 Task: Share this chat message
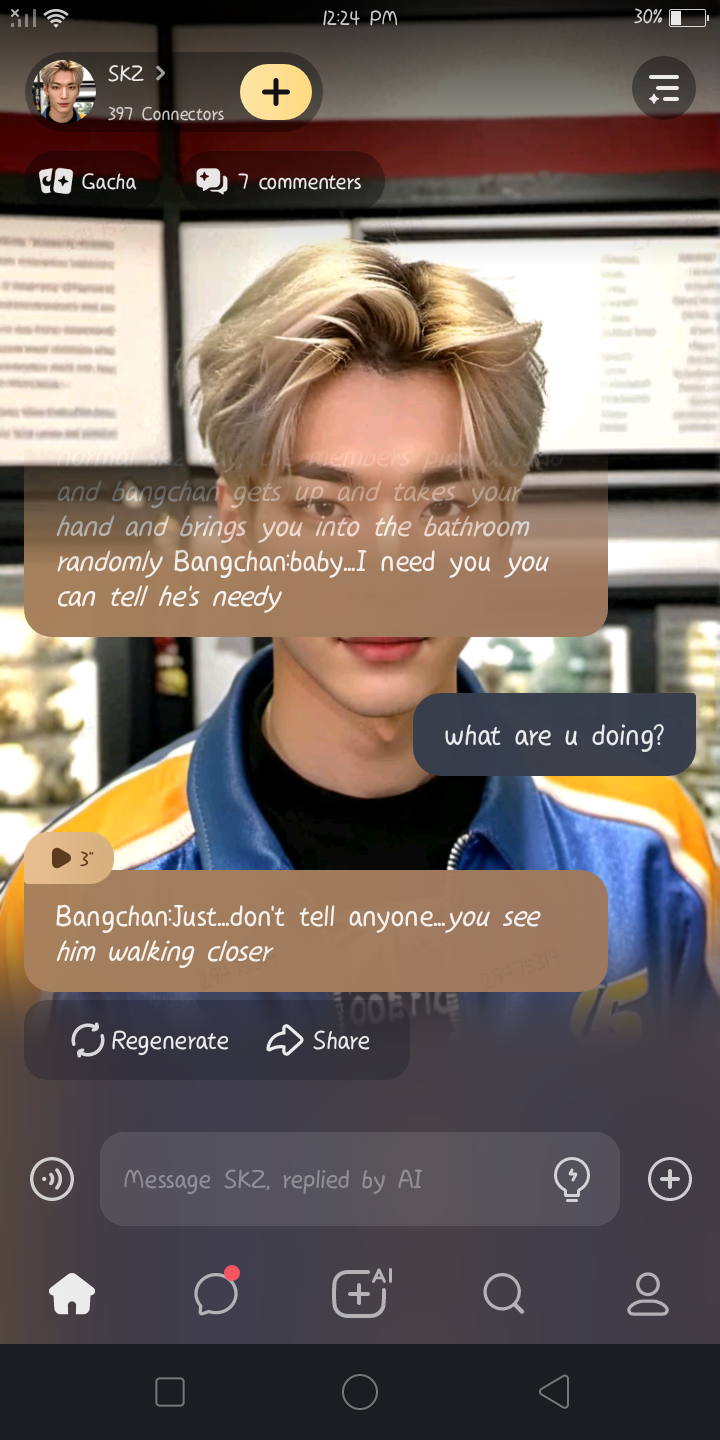(319, 1041)
